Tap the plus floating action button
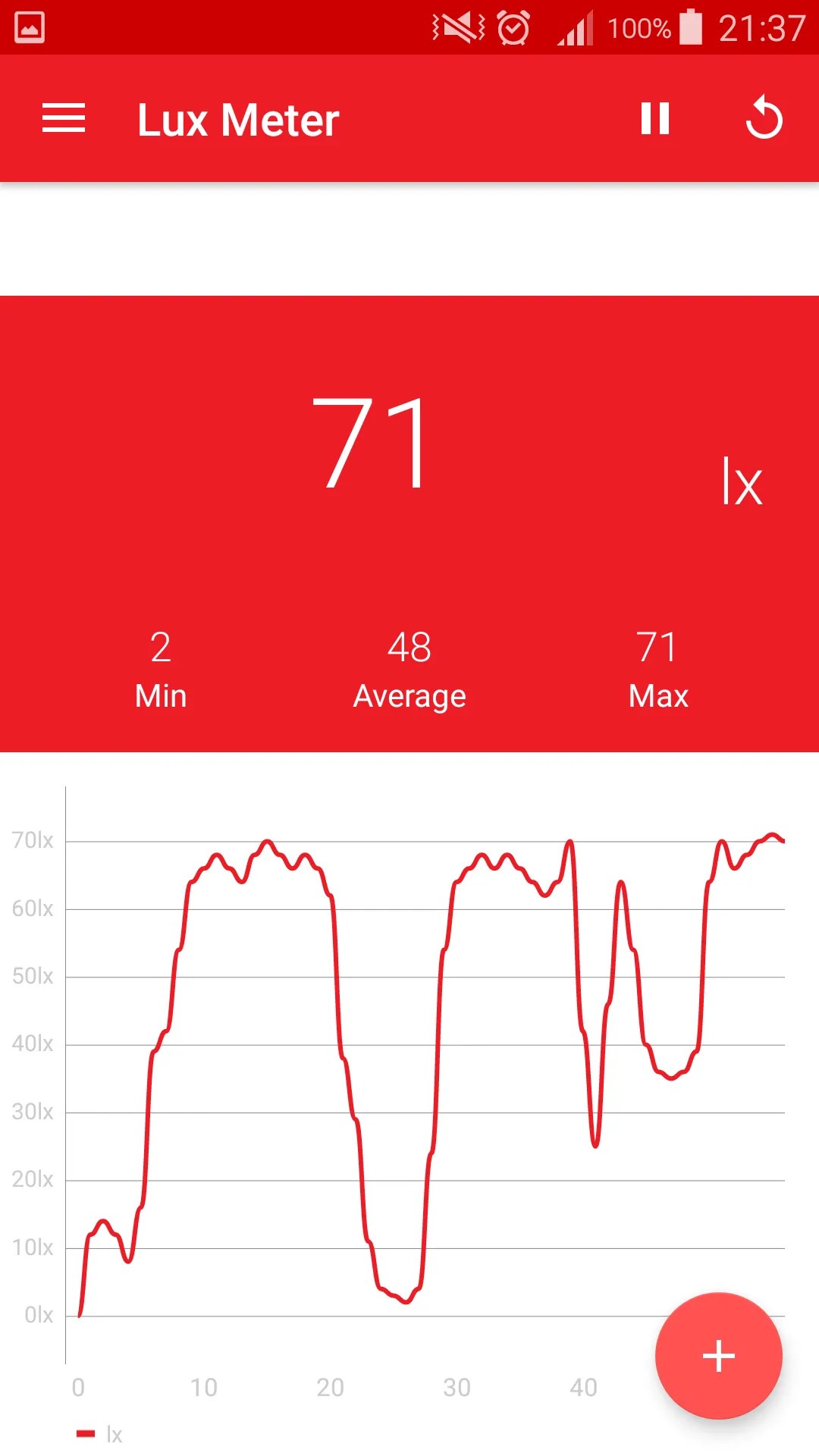This screenshot has height=1456, width=819. (x=718, y=1355)
